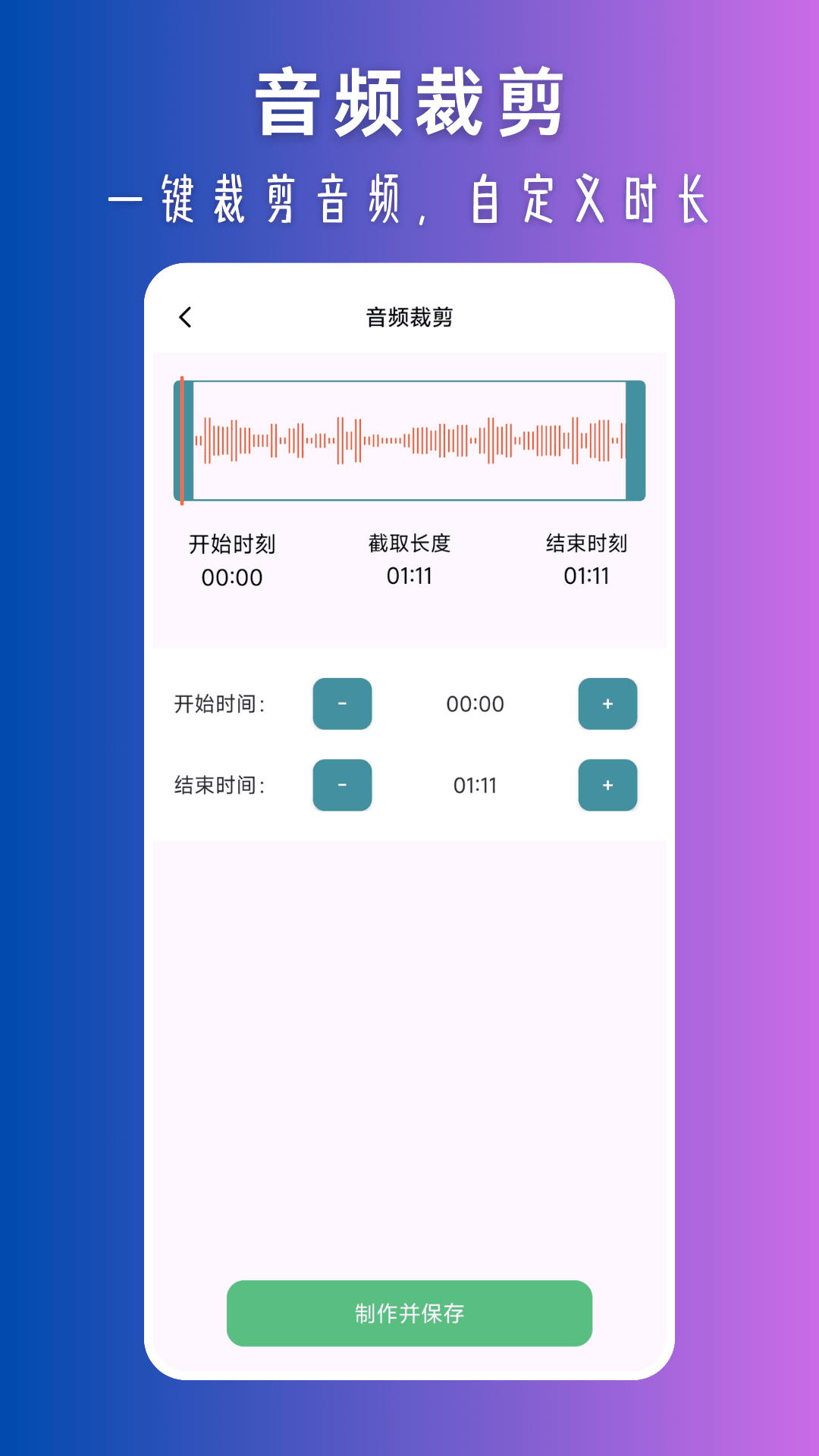This screenshot has height=1456, width=819.
Task: Click the 00:00 start time value
Action: (x=474, y=704)
